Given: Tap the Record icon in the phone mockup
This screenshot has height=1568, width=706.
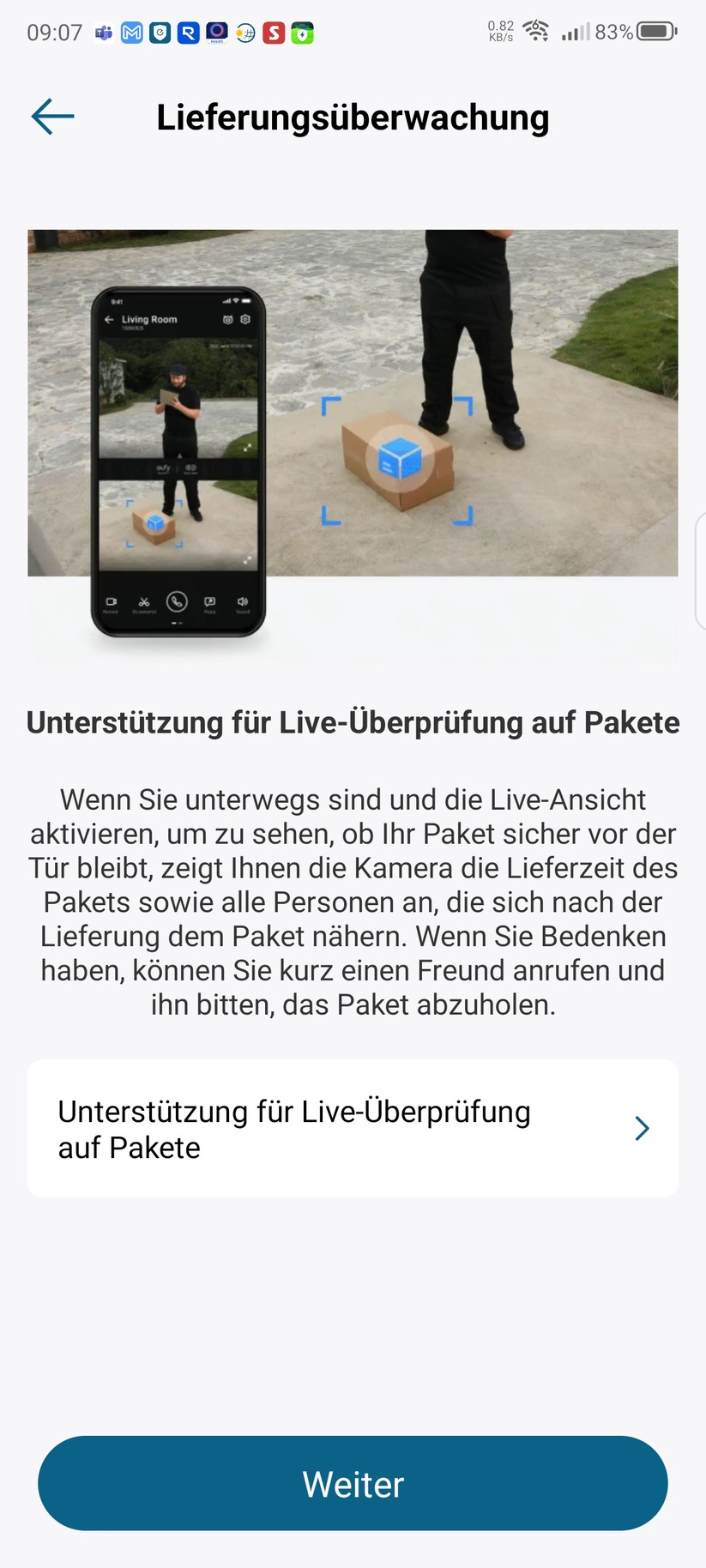Looking at the screenshot, I should point(111,602).
